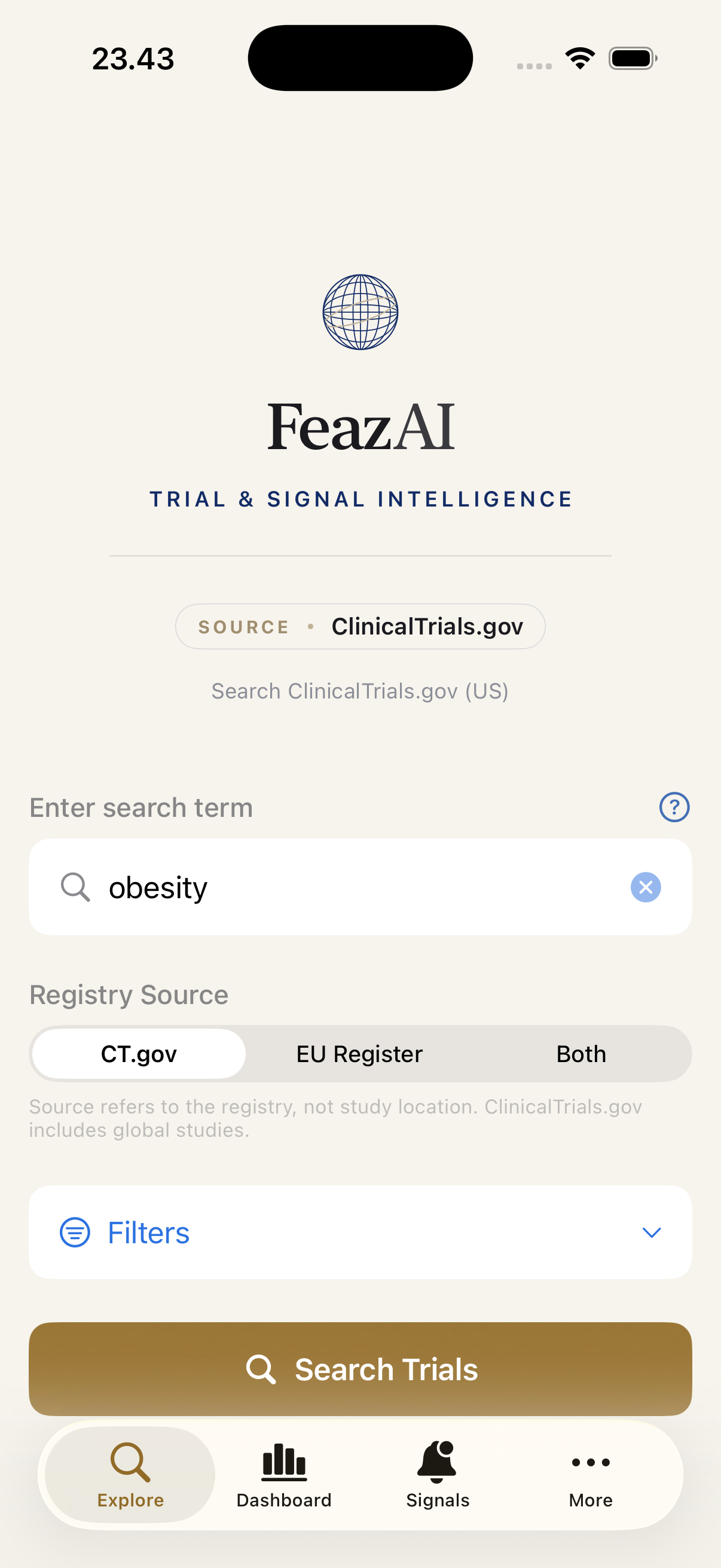Screen dimensions: 721x1568
Task: Open the More ellipsis icon
Action: [x=589, y=1462]
